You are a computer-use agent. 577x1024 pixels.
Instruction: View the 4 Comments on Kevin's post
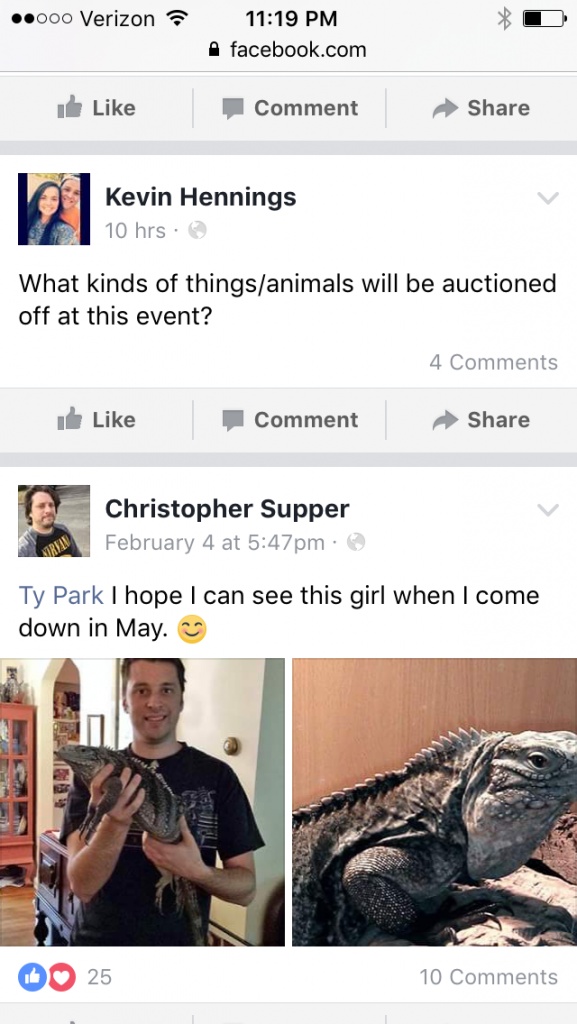(x=493, y=362)
